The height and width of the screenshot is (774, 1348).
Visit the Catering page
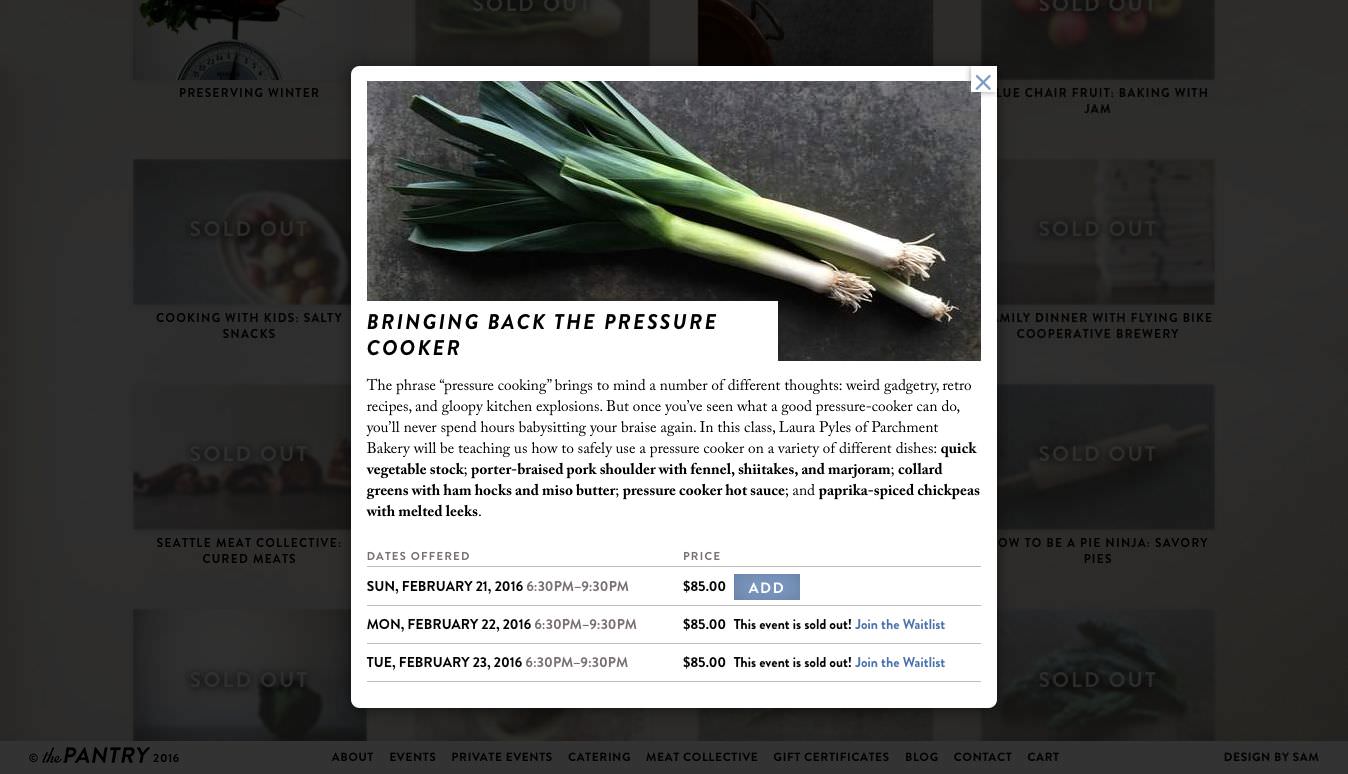(599, 757)
